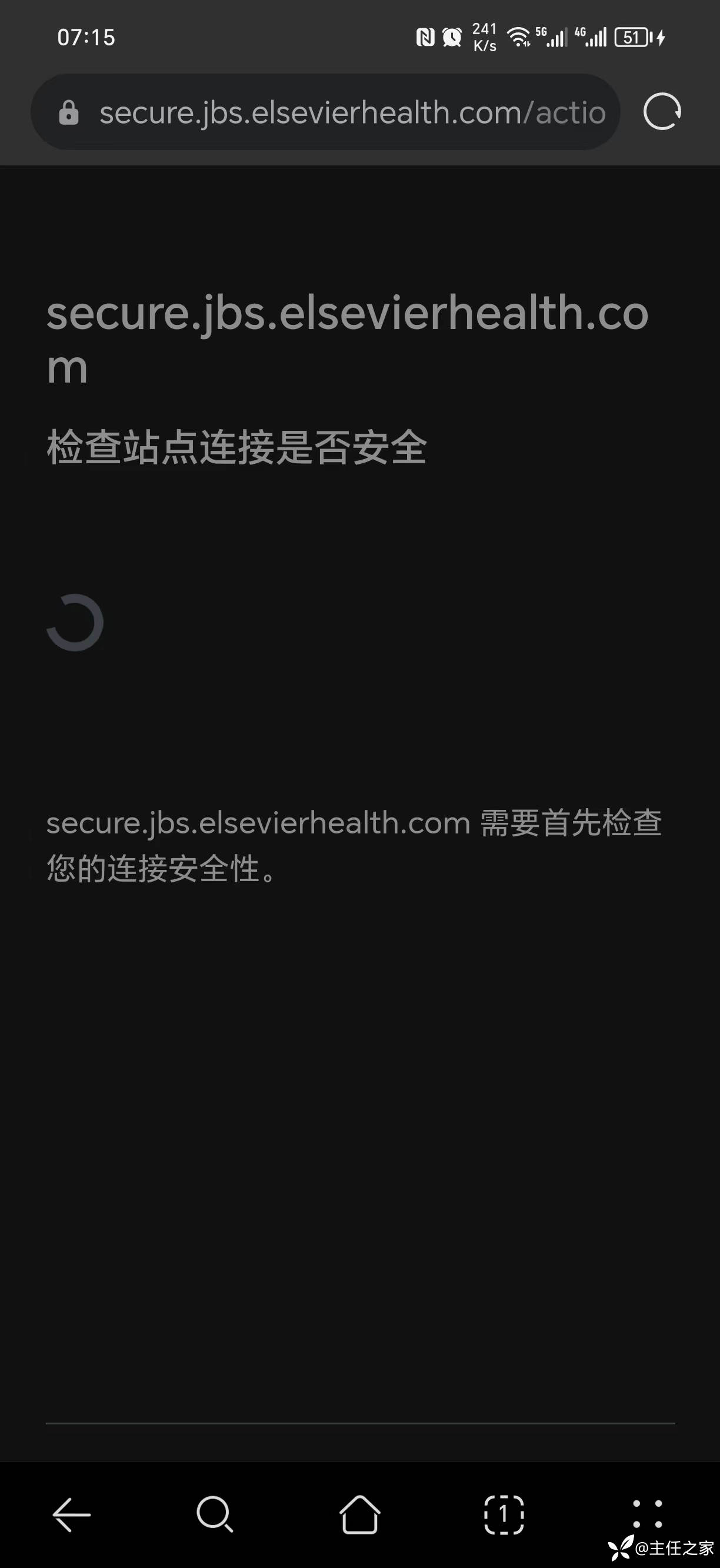Go back to the previous page
Screen dimensions: 720x1568
[x=72, y=1514]
